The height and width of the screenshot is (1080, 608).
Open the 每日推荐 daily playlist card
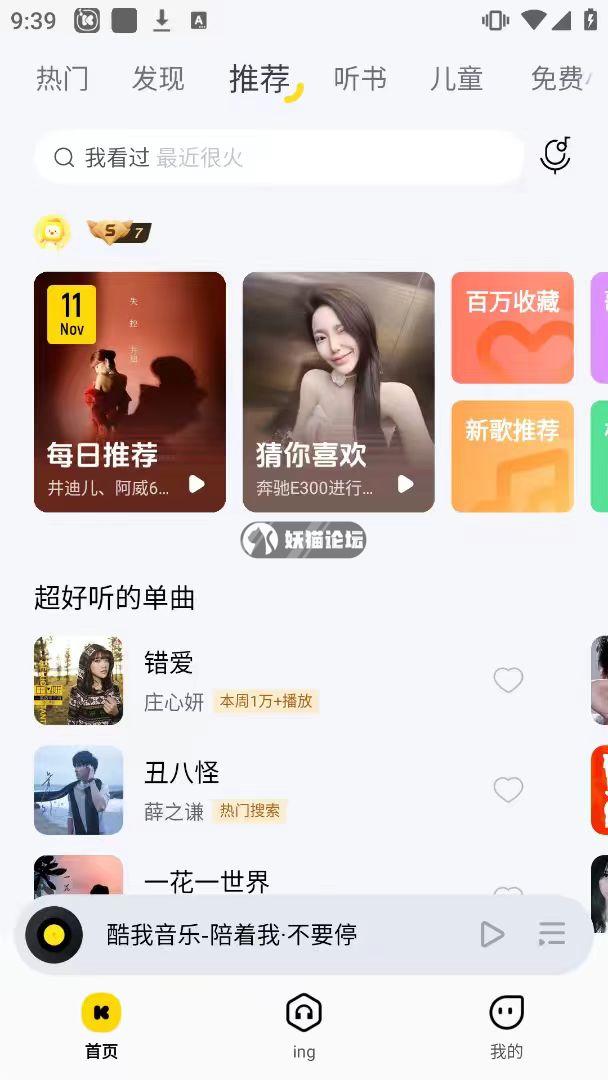[130, 392]
